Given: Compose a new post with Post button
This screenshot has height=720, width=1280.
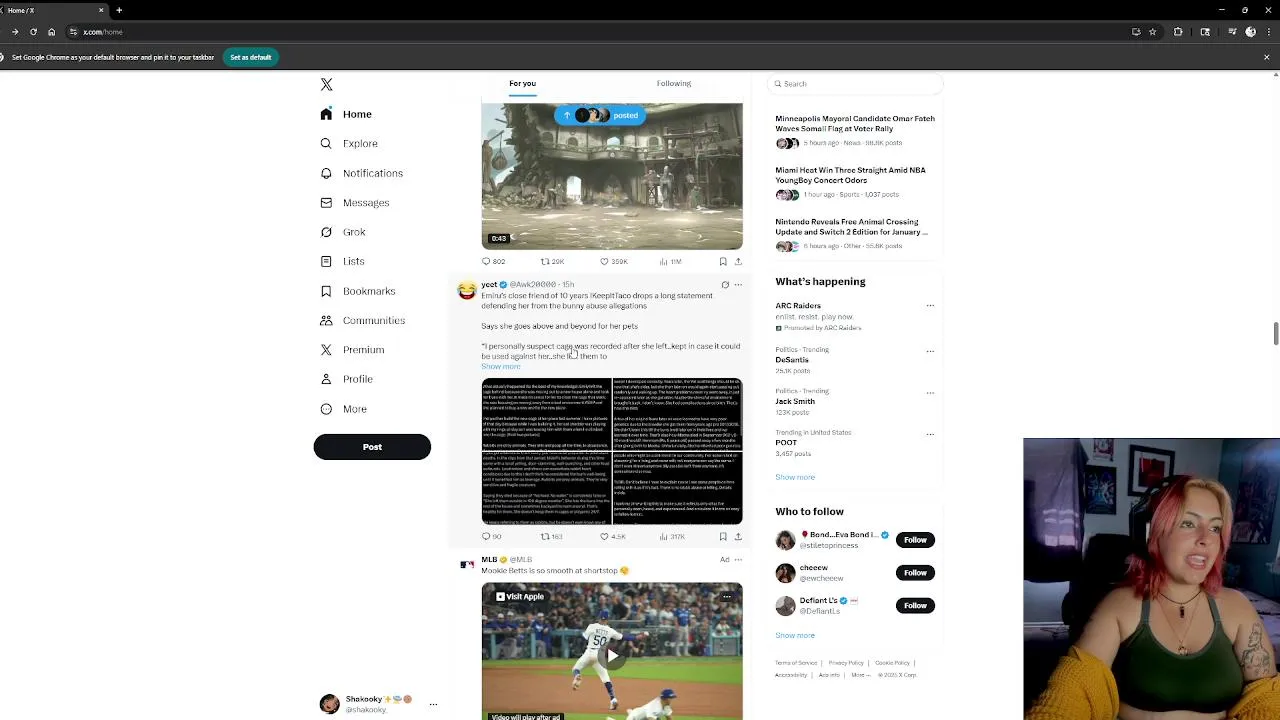Looking at the screenshot, I should coord(372,447).
